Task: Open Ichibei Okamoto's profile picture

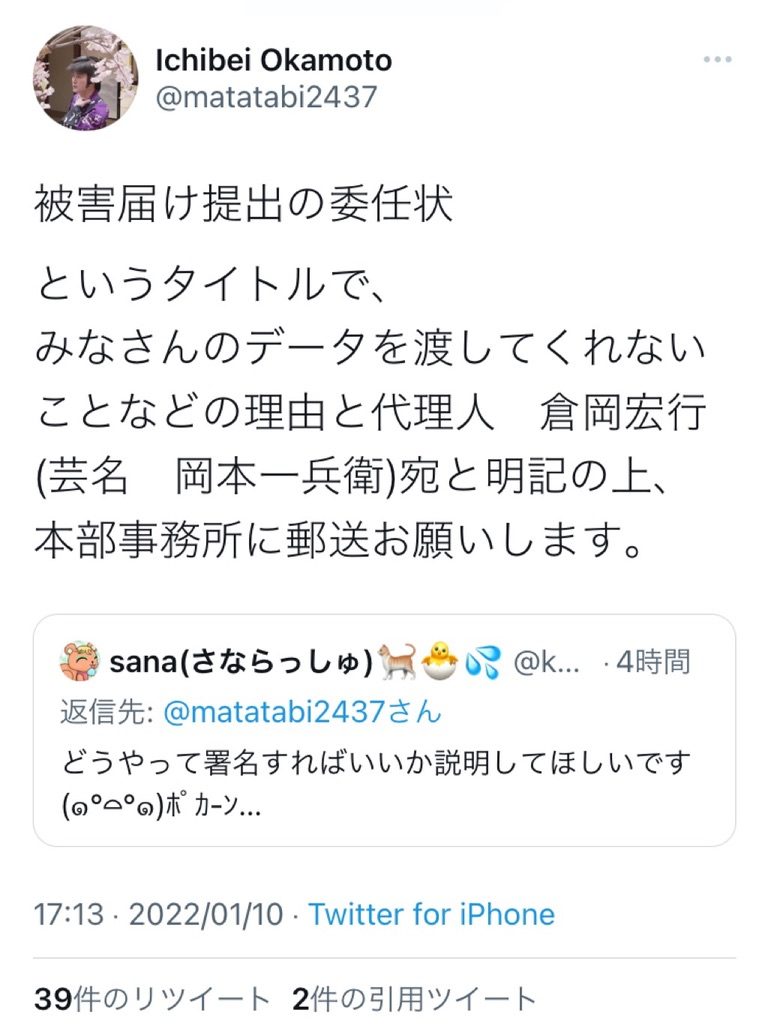Action: point(87,78)
